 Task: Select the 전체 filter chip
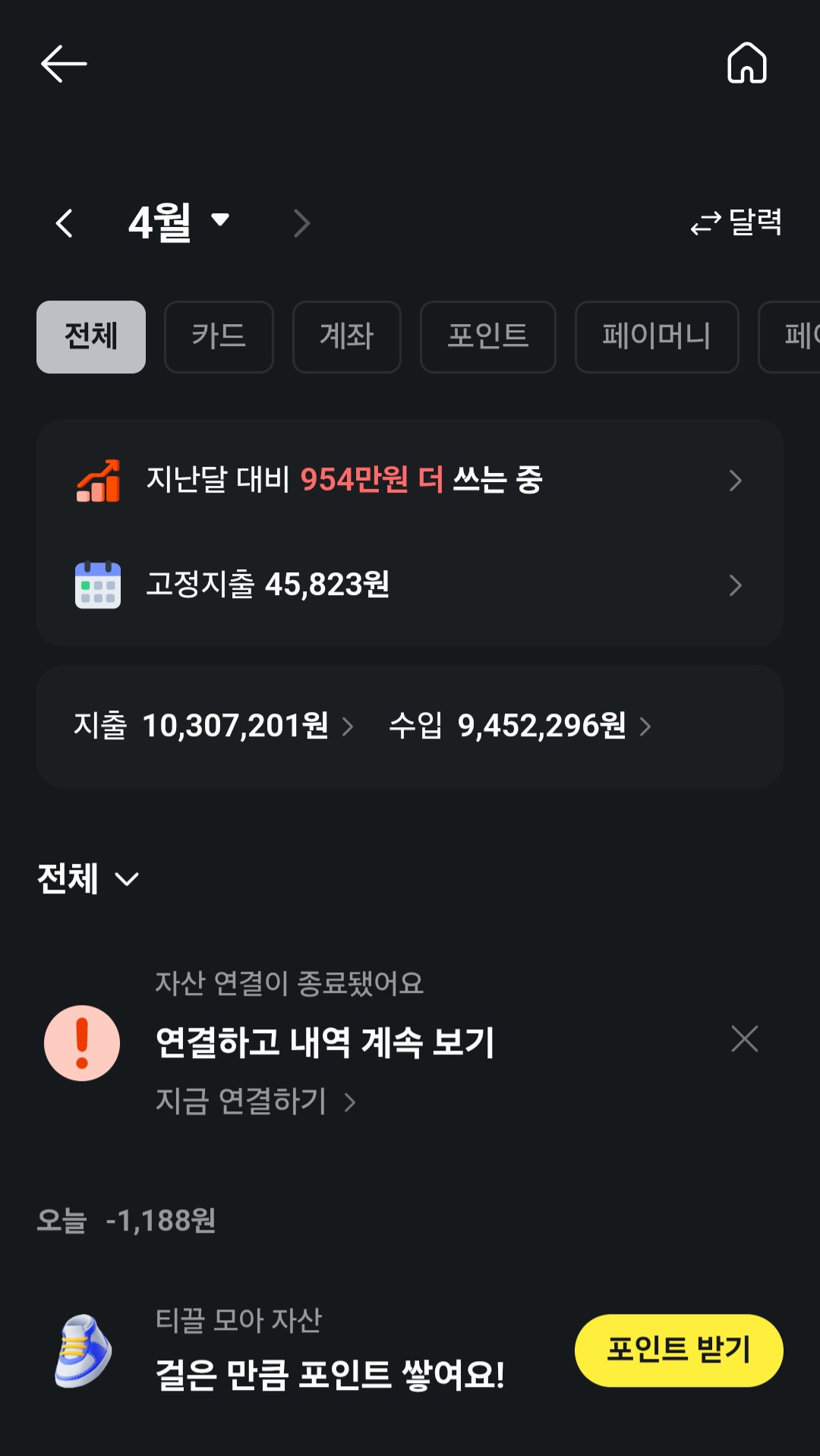point(91,336)
